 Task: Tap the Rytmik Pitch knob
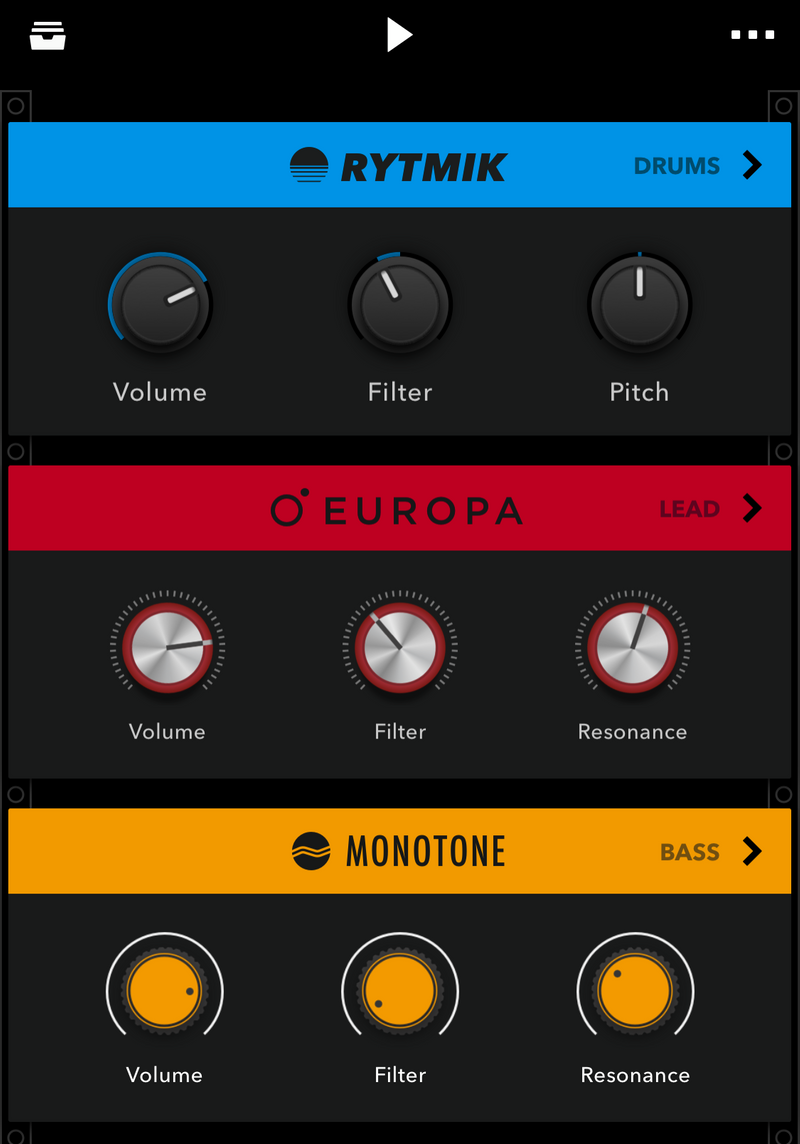pyautogui.click(x=639, y=302)
